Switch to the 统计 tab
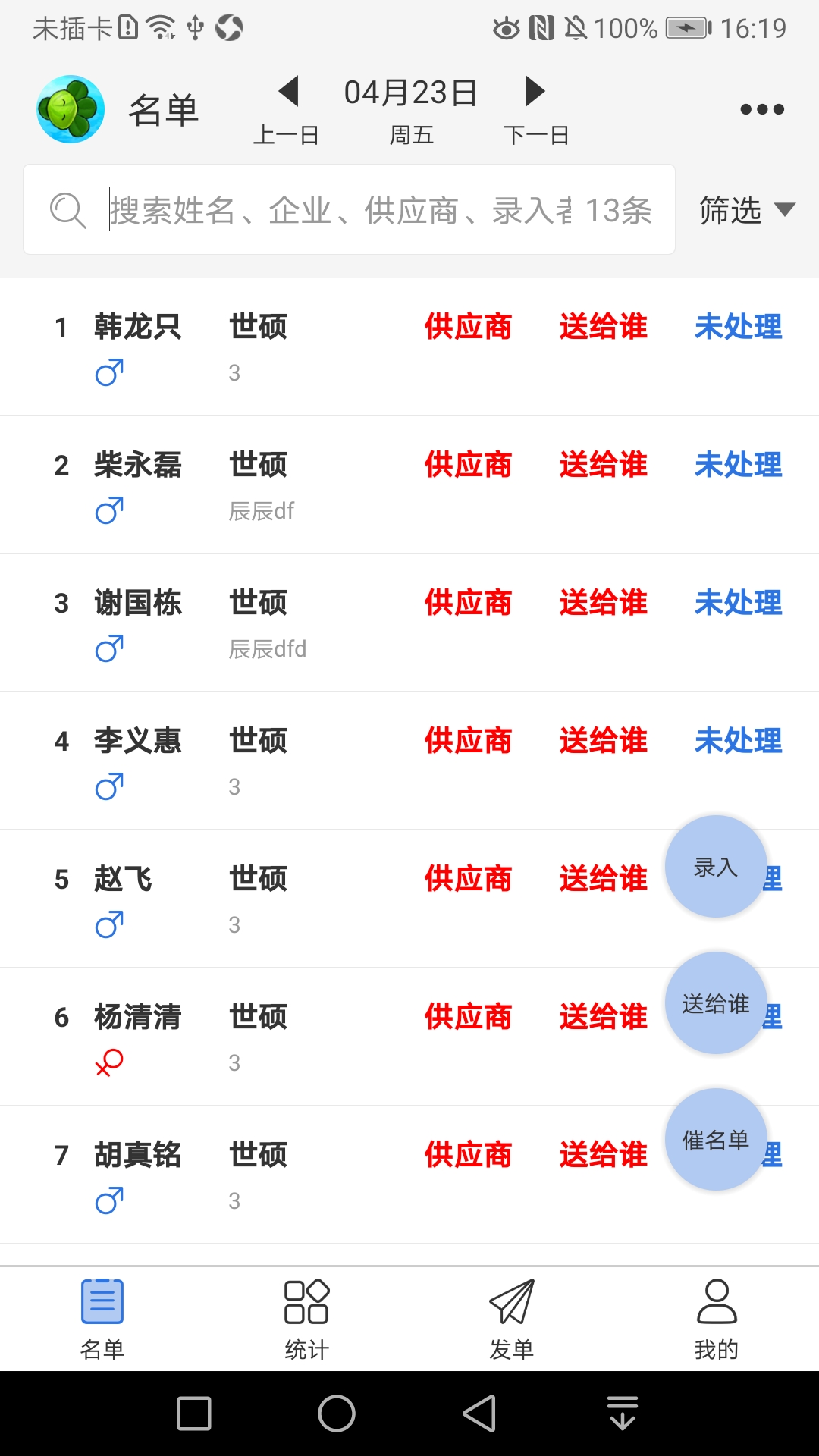Screen dimensions: 819x1456 pyautogui.click(x=306, y=1319)
